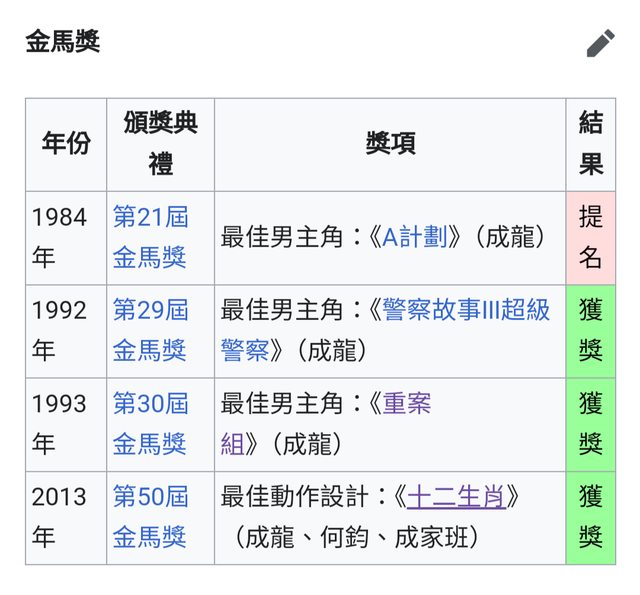
Task: Edit the 金馬獎 section with the pencil icon
Action: 600,43
